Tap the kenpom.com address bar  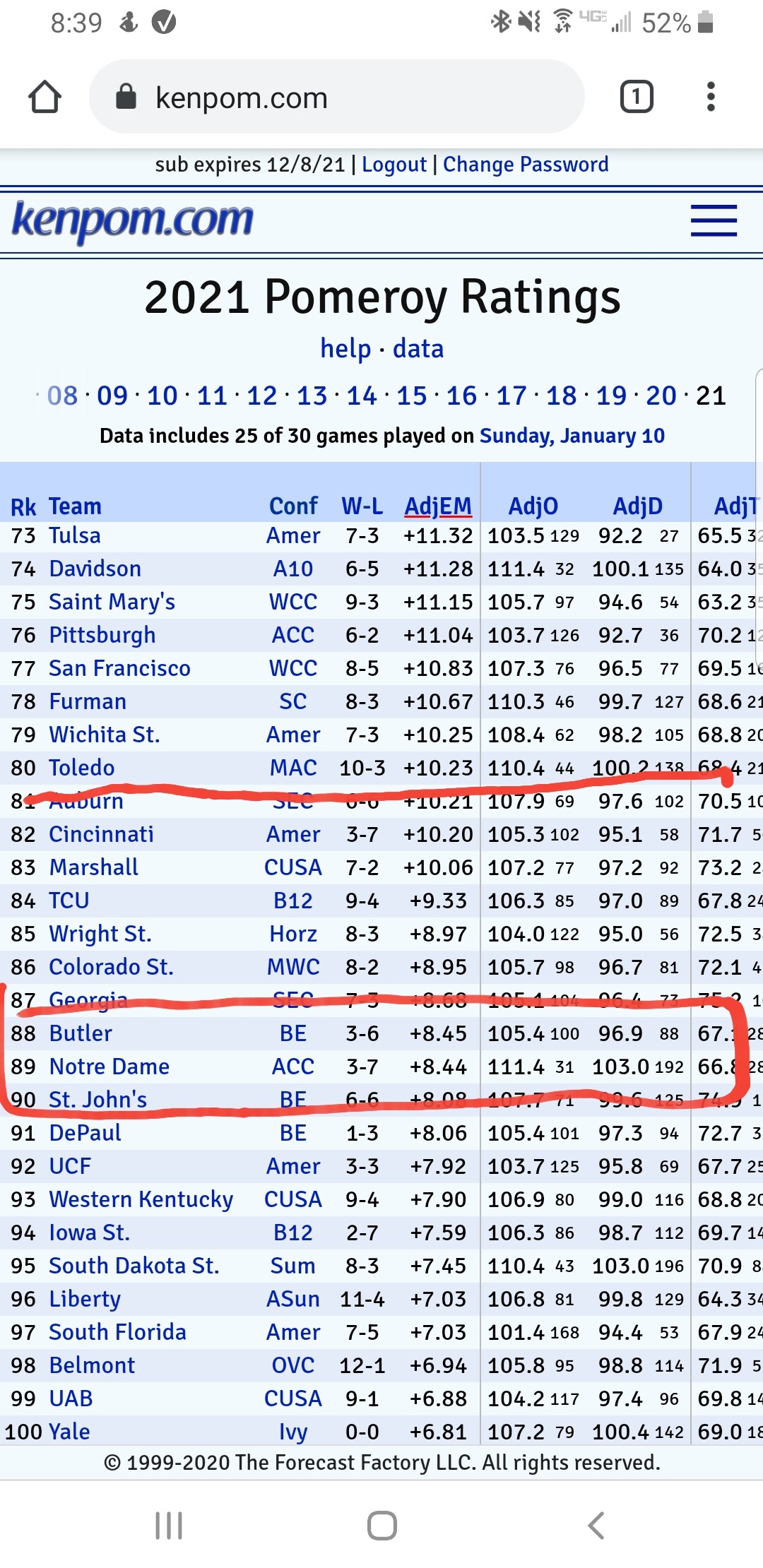336,97
